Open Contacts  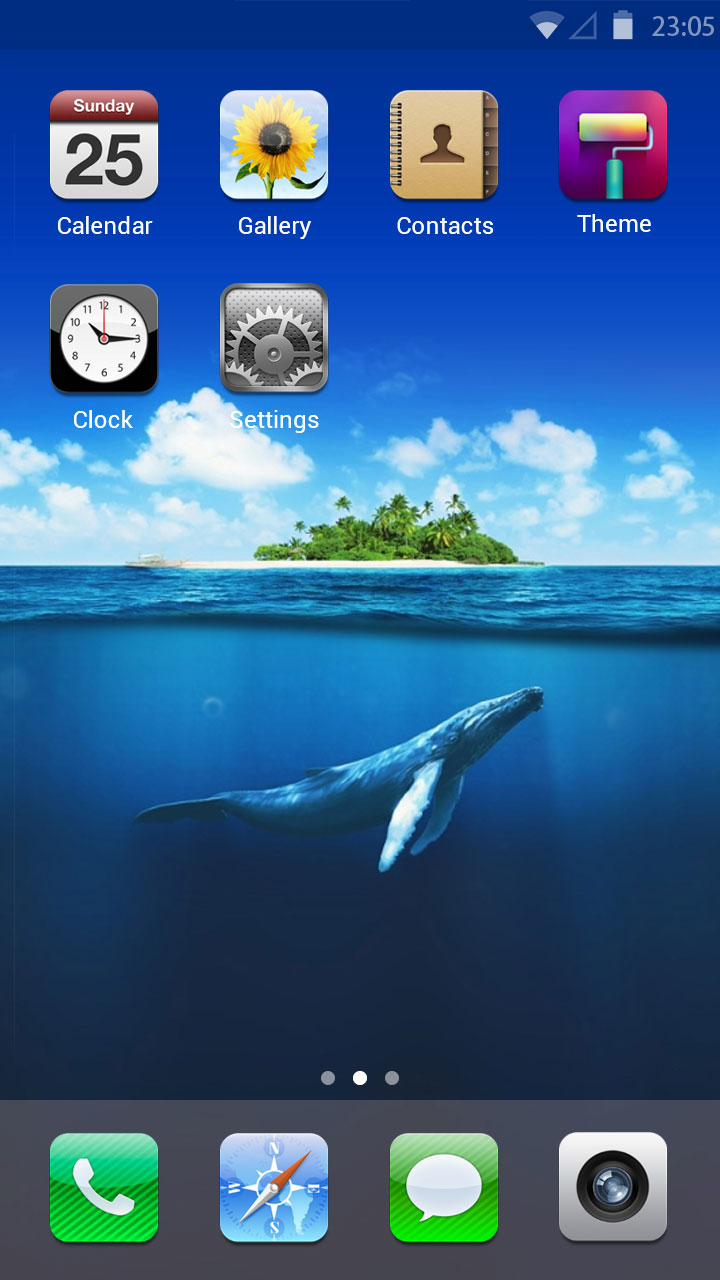point(444,145)
